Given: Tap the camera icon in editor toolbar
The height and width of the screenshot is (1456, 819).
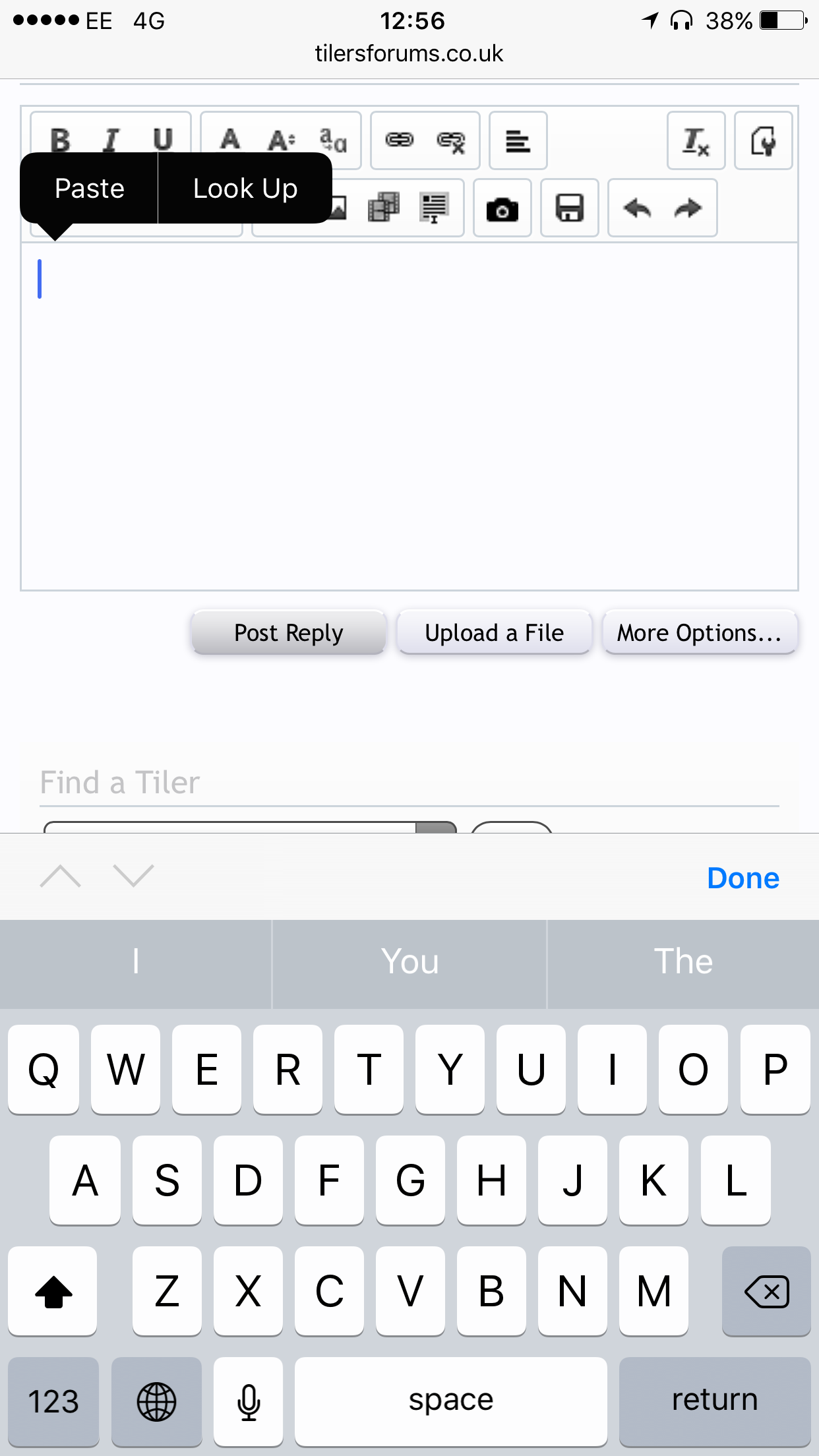Looking at the screenshot, I should coord(502,208).
